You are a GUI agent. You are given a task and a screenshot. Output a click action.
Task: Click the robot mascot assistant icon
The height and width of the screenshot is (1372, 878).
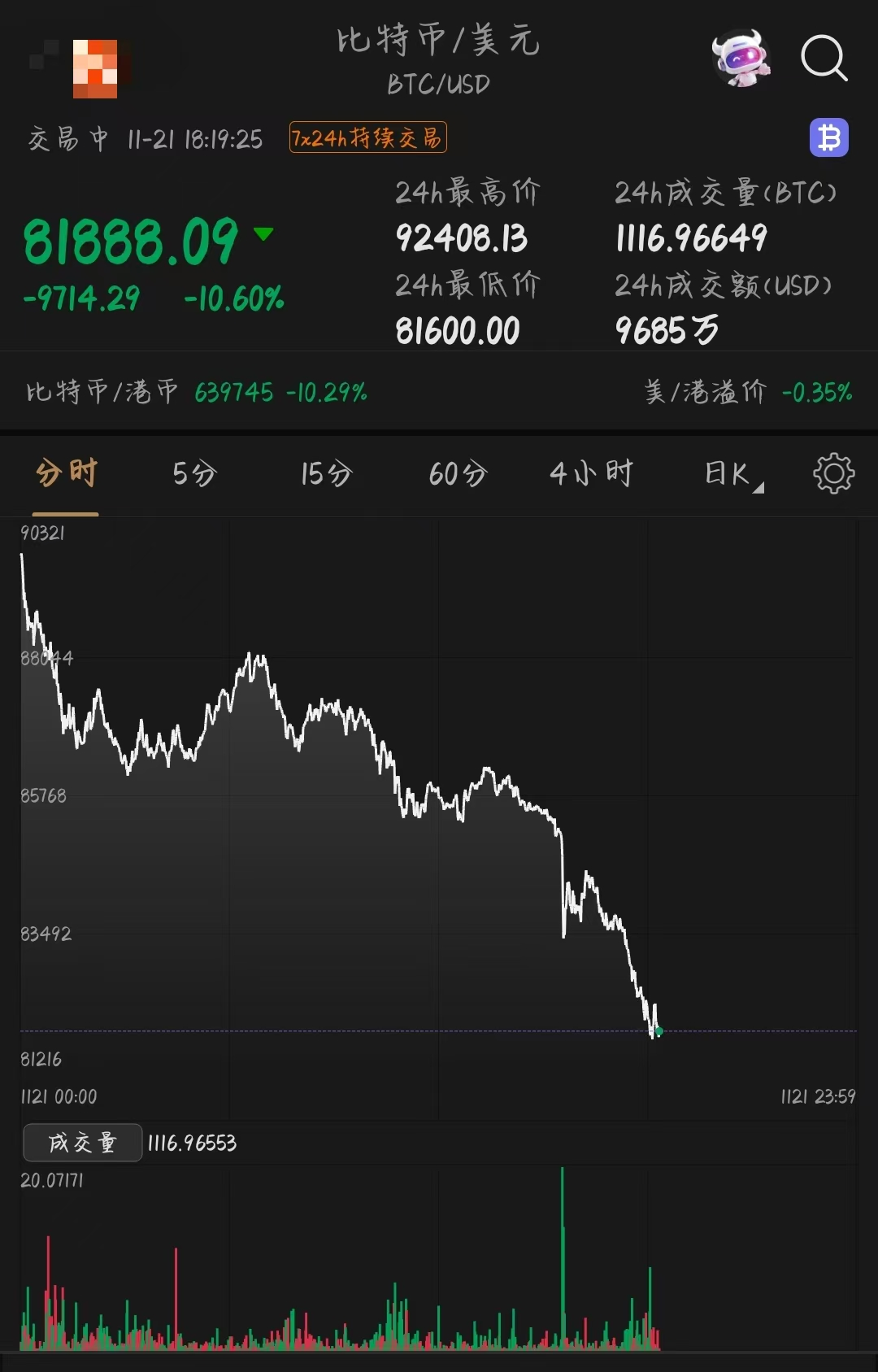click(x=741, y=57)
